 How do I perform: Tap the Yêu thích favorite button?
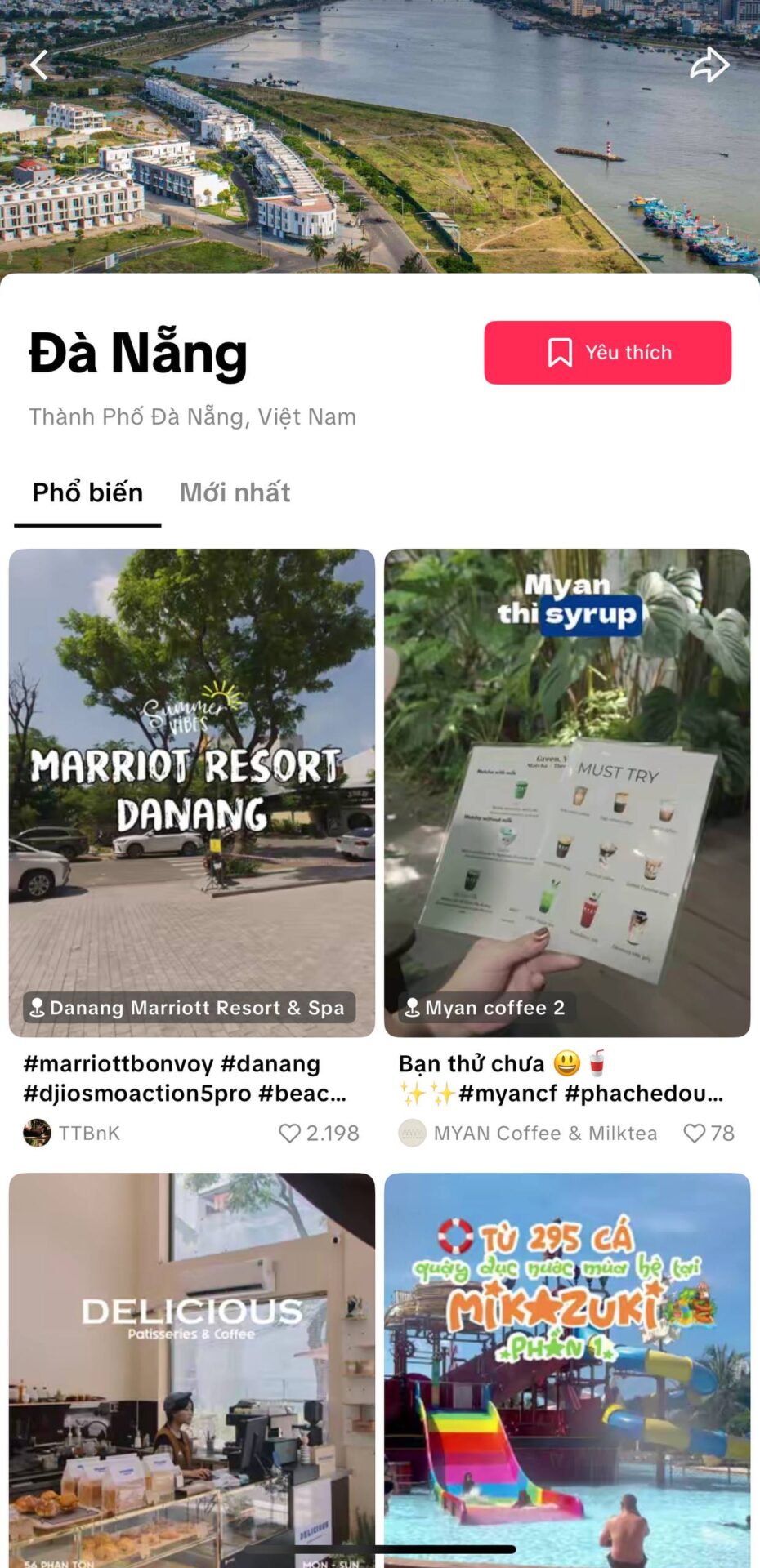(607, 352)
